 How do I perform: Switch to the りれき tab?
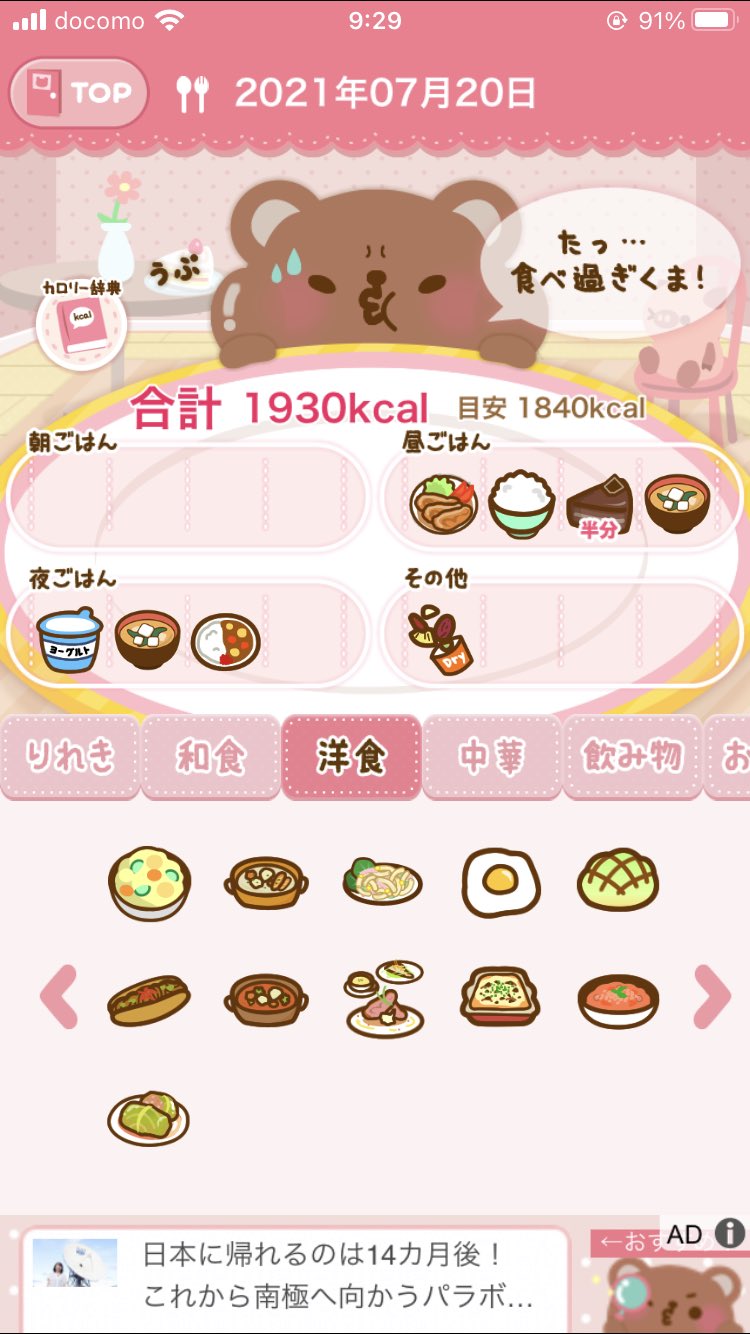(70, 757)
